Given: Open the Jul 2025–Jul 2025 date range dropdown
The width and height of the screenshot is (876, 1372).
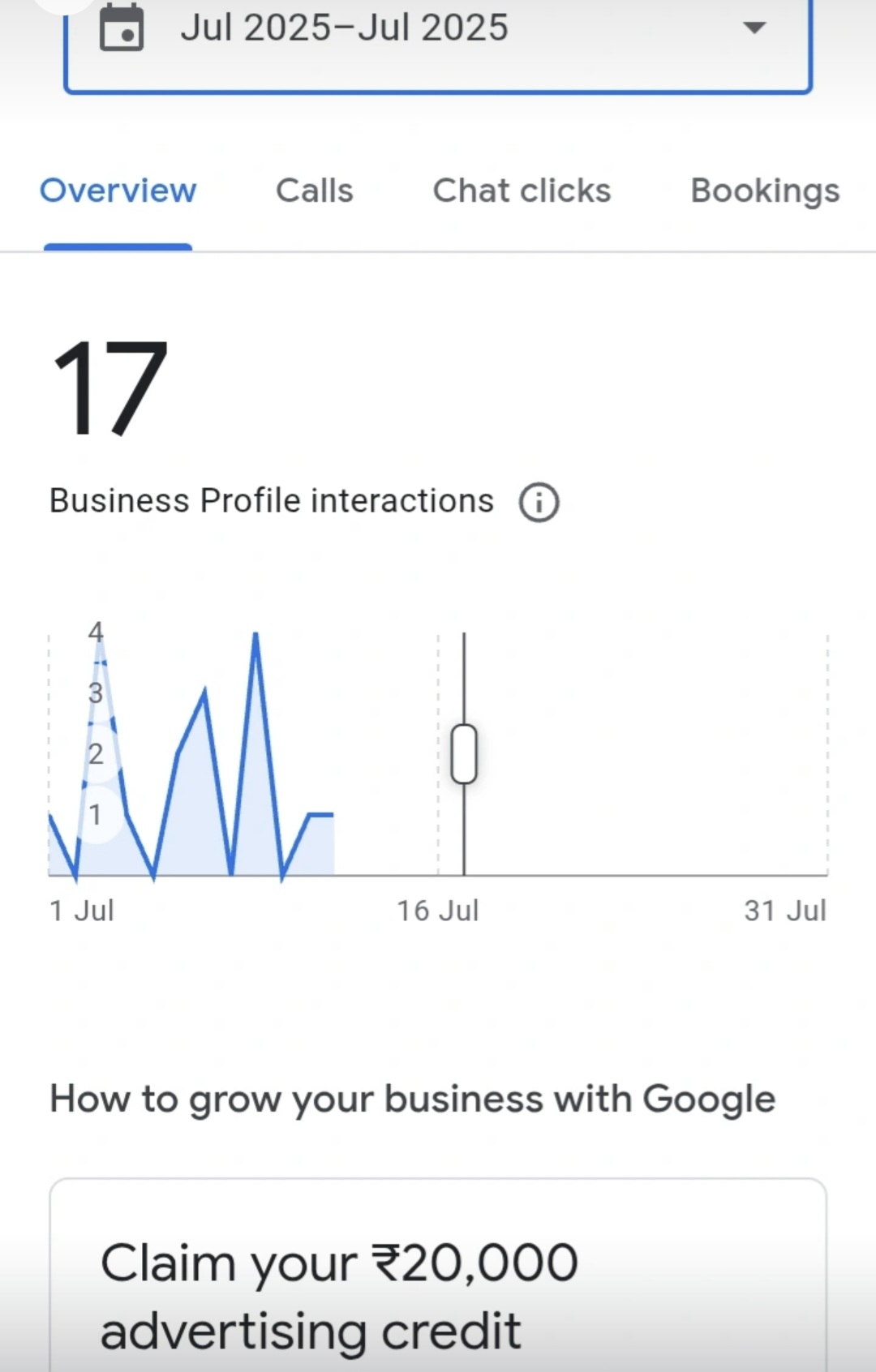Looking at the screenshot, I should [438, 32].
